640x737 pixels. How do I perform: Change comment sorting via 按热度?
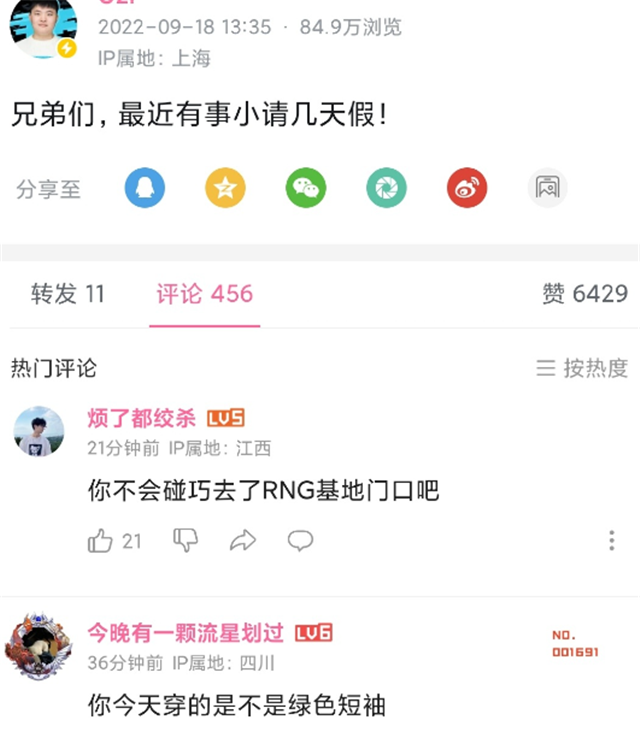tap(582, 368)
